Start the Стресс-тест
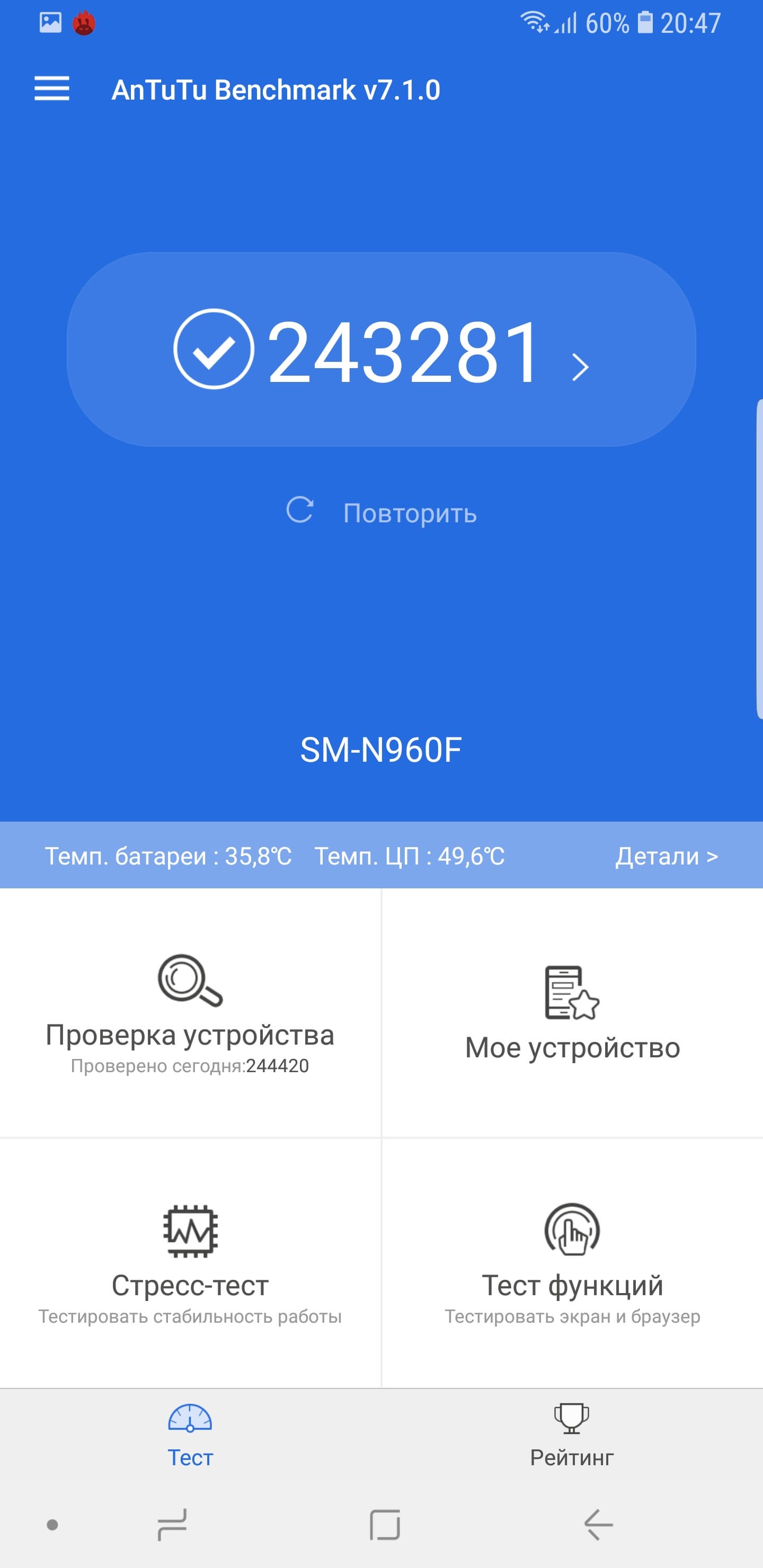The image size is (763, 1568). [190, 1262]
